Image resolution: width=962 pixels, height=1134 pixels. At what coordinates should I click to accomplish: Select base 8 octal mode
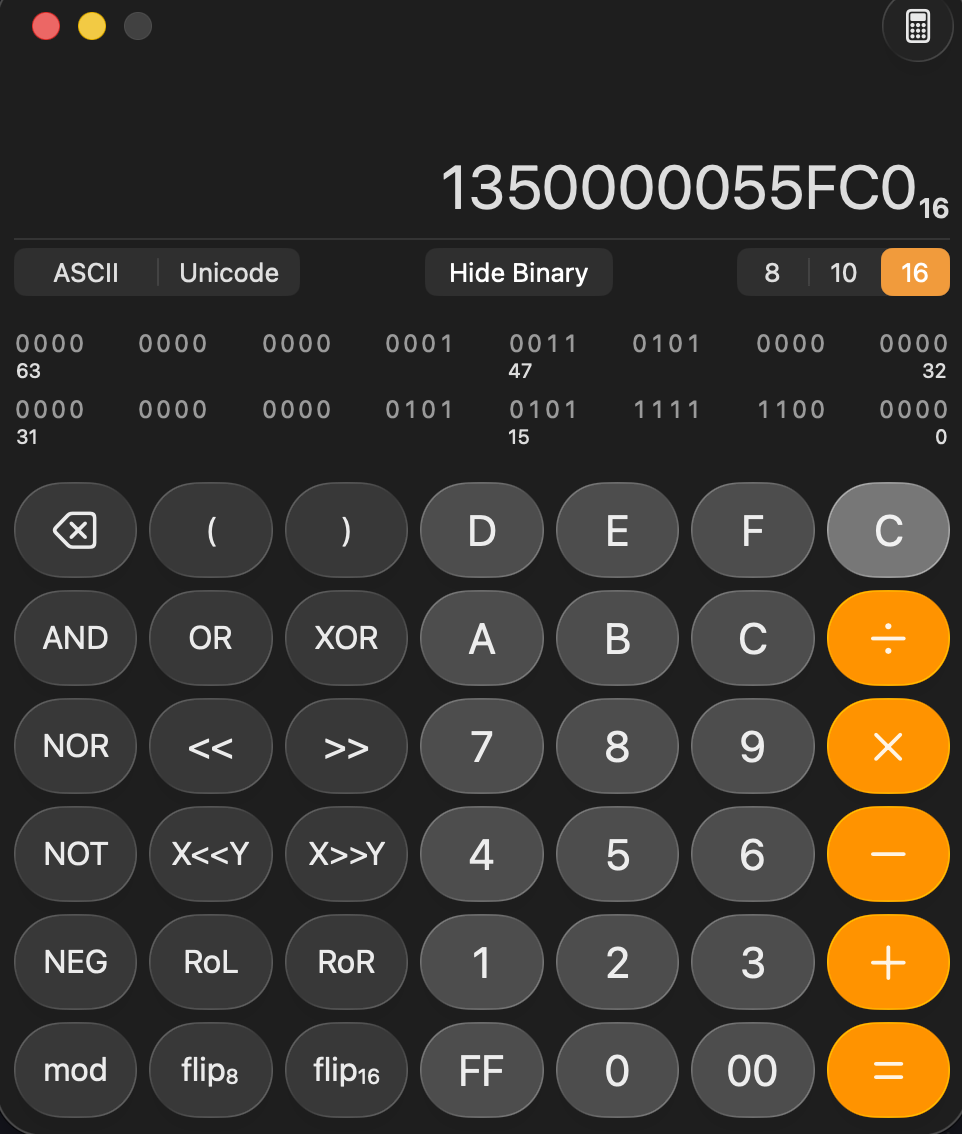tap(772, 273)
